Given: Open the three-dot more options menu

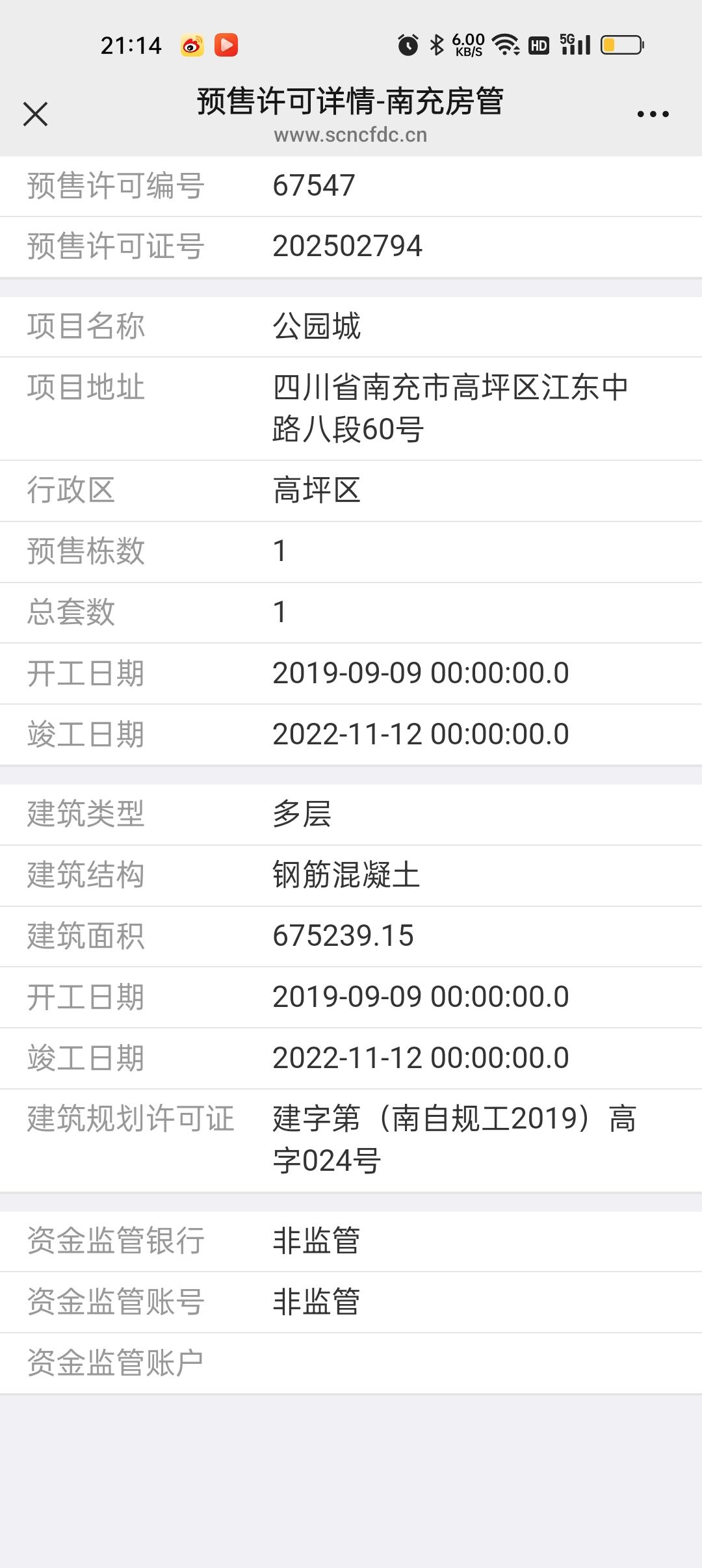Looking at the screenshot, I should (653, 114).
